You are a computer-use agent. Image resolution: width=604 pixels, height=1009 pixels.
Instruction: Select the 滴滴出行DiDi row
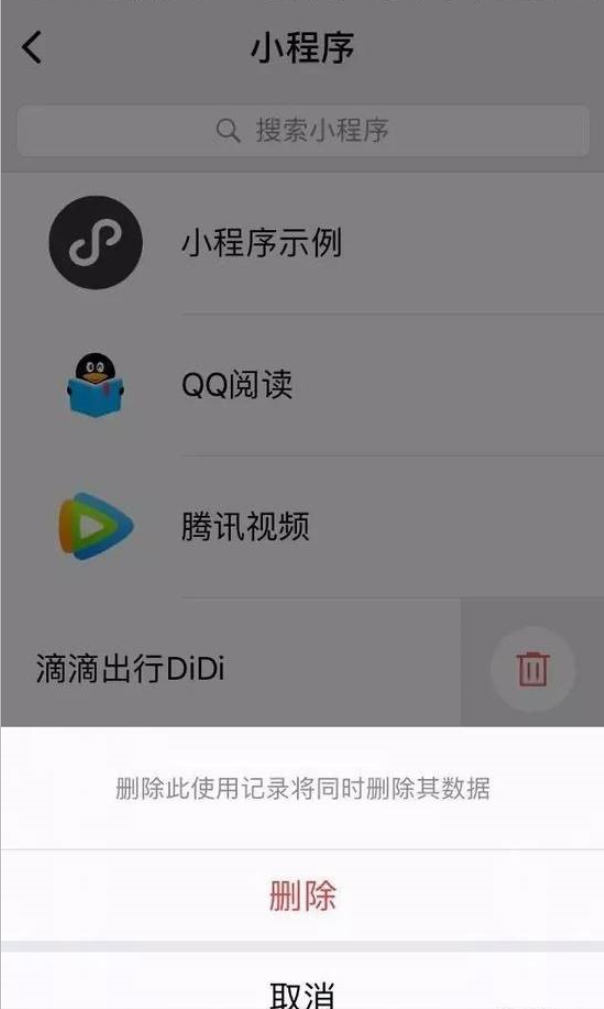point(130,669)
